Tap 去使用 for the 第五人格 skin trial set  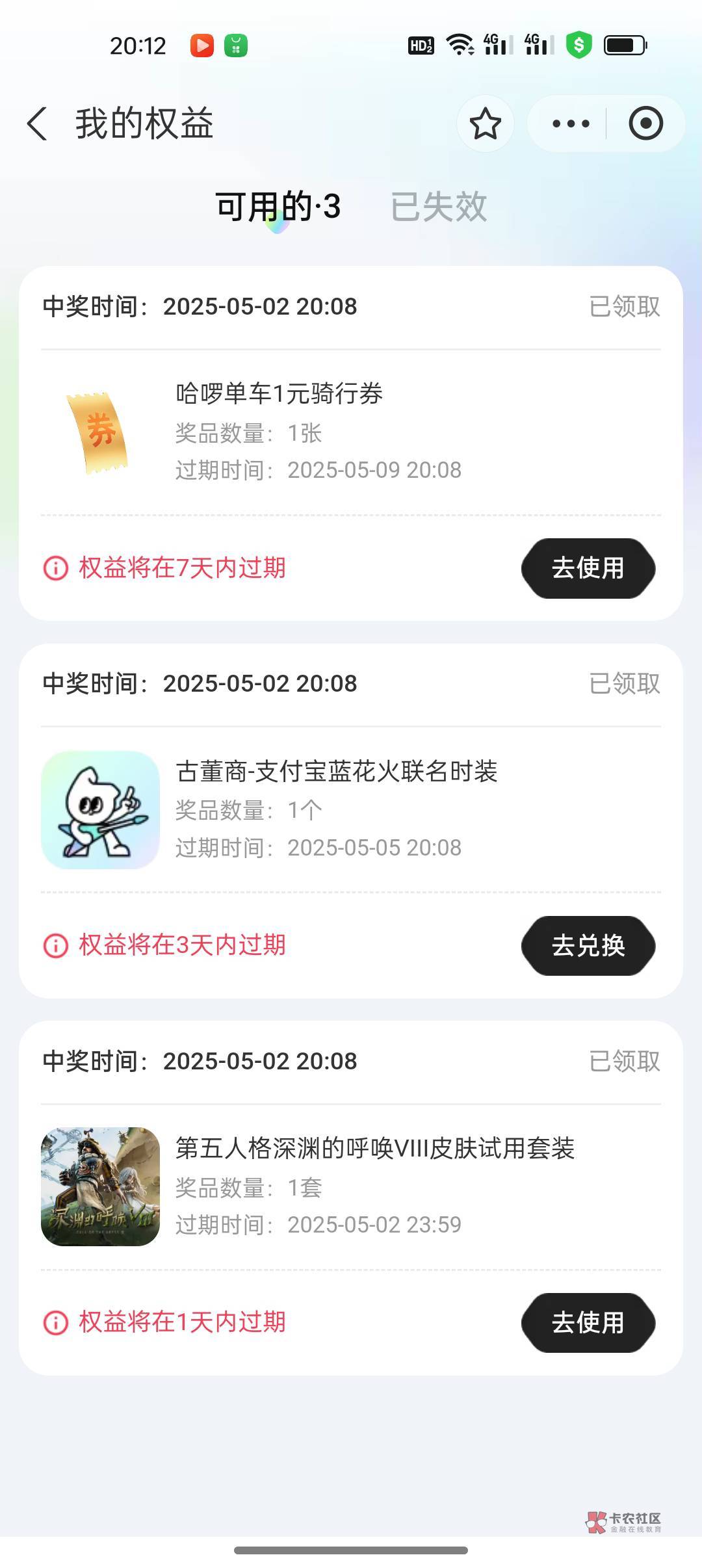click(x=588, y=1323)
